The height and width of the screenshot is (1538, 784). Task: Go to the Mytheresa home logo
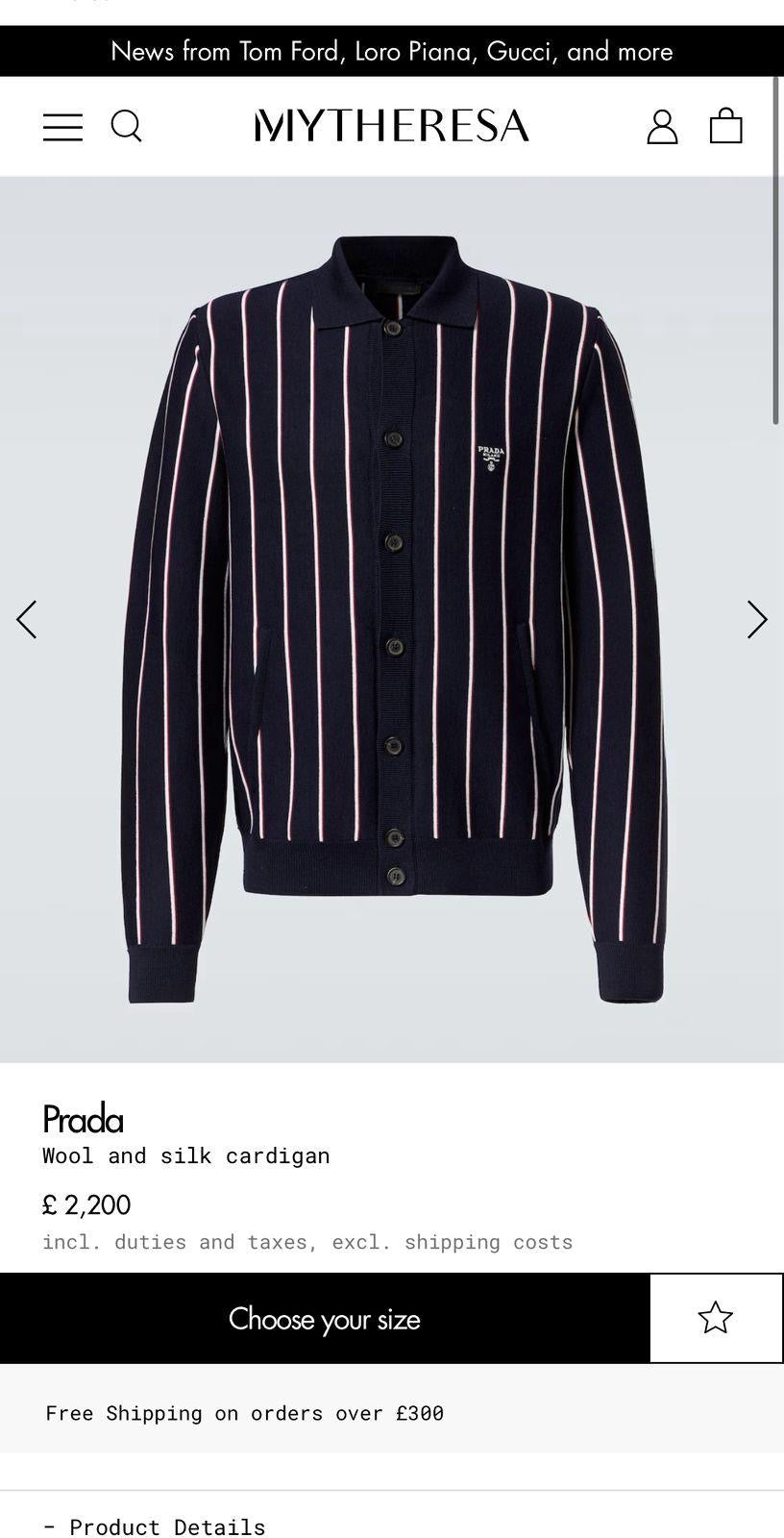(392, 126)
